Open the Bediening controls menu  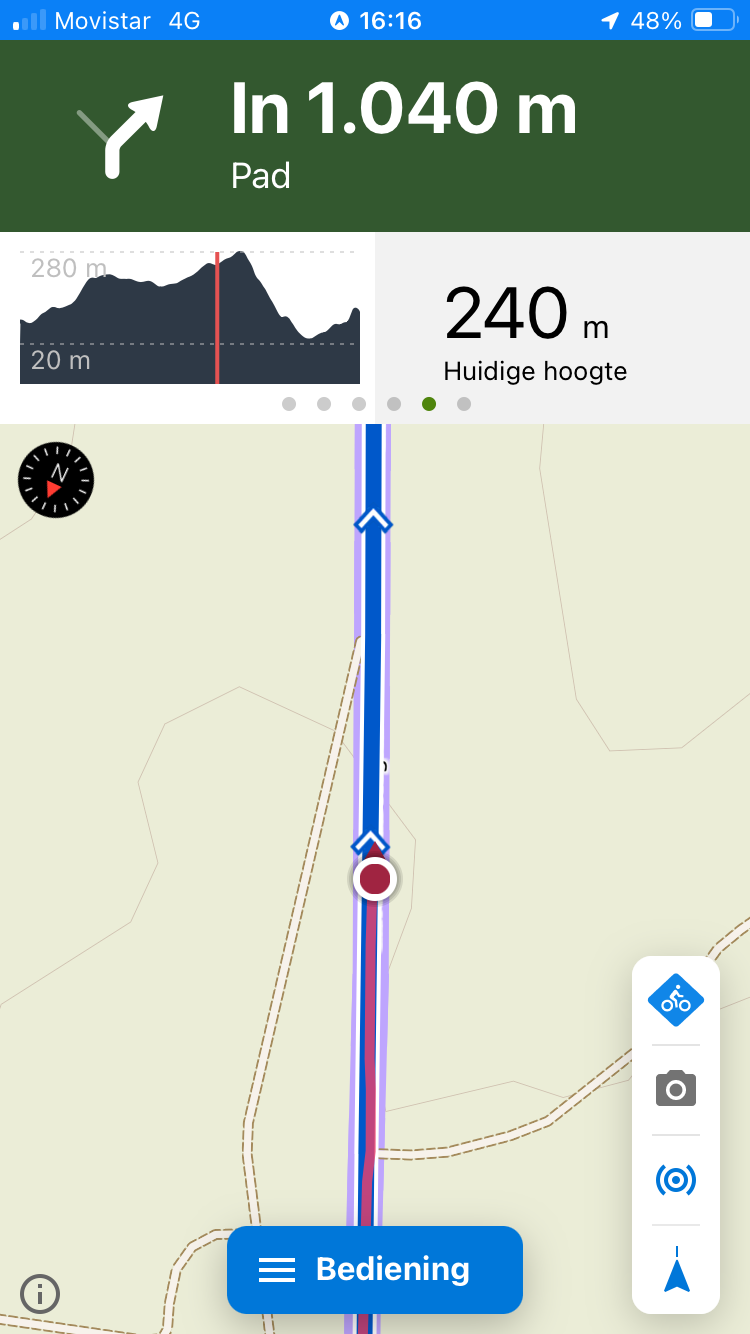tap(375, 1269)
